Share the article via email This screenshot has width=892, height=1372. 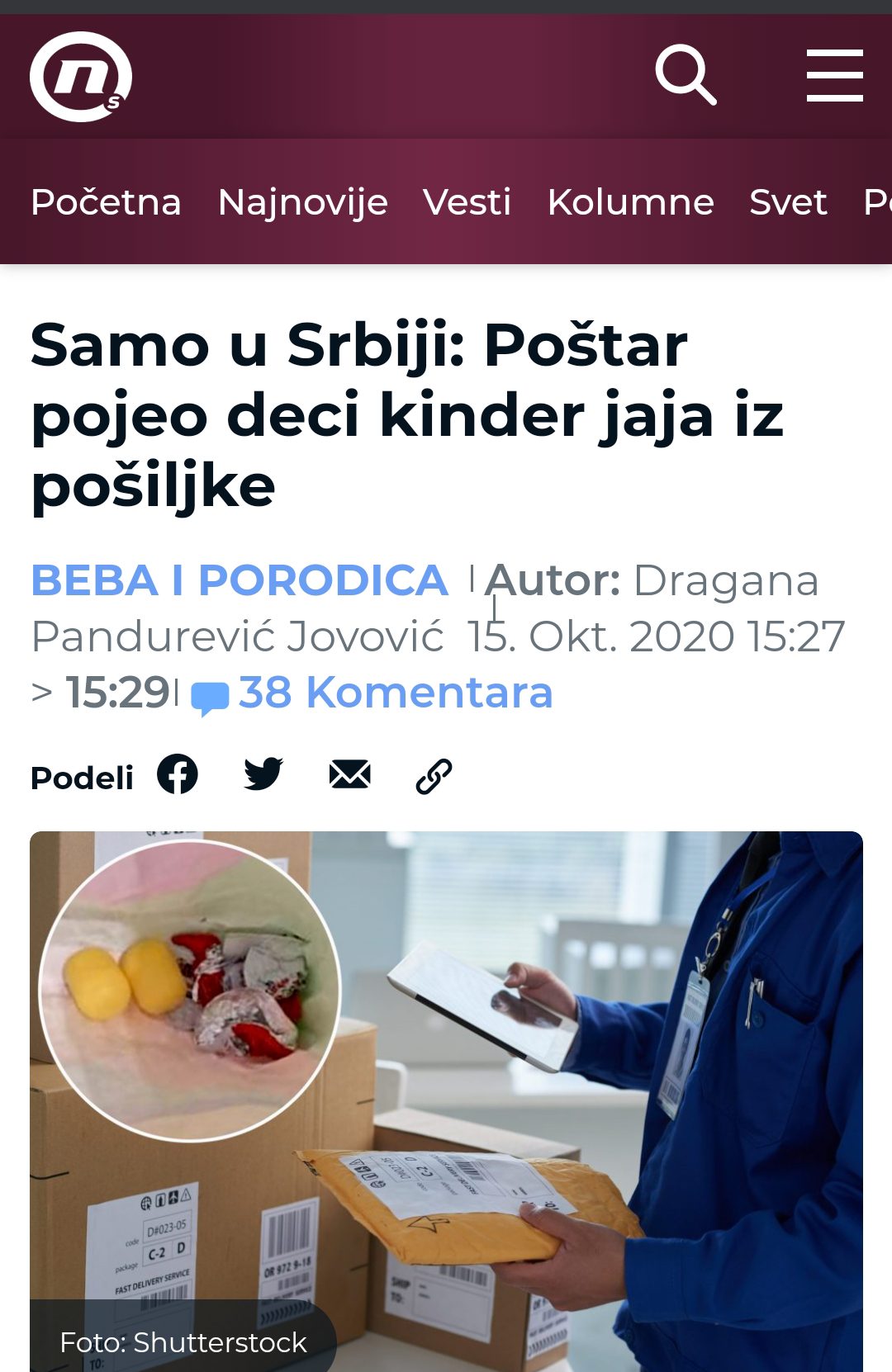(x=349, y=774)
